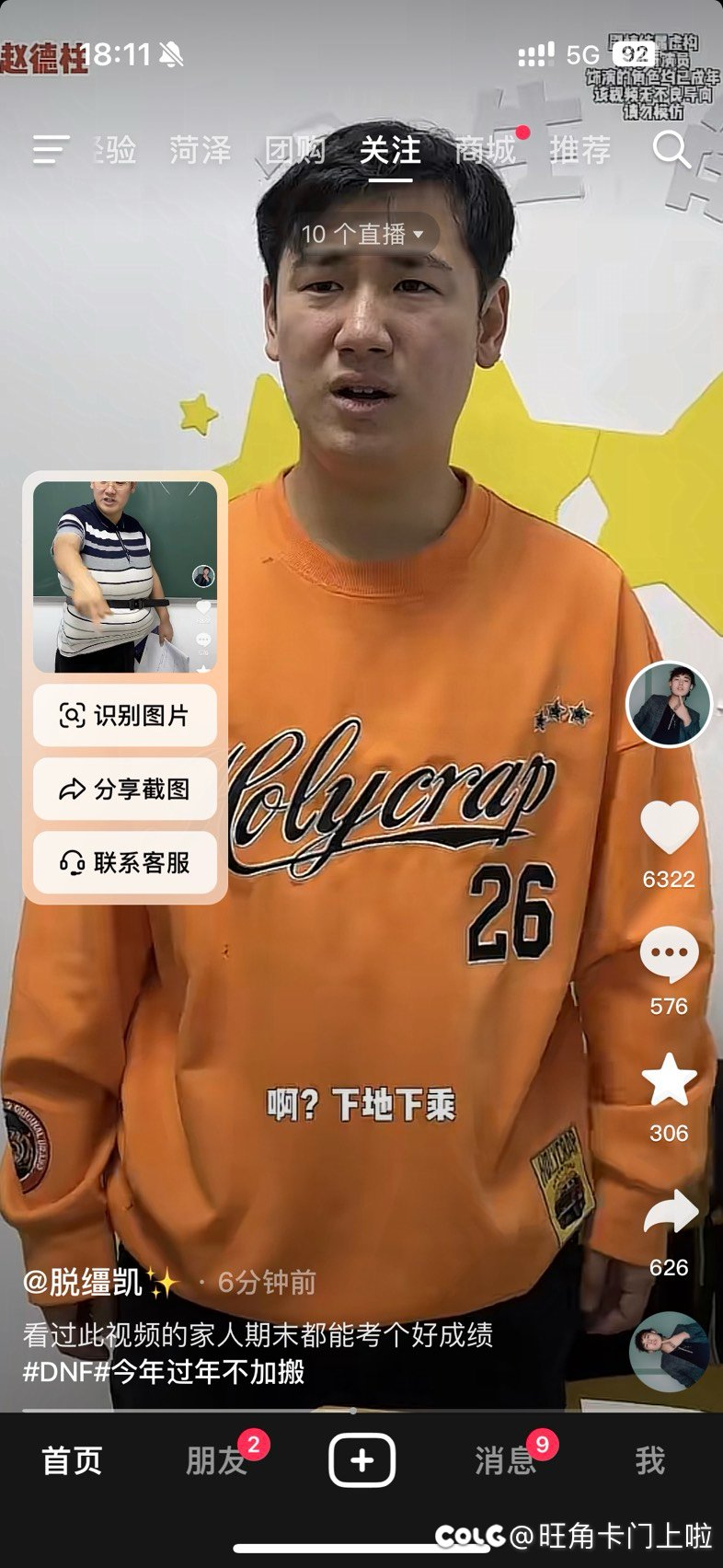Open the screenshot preview thumbnail

125,577
